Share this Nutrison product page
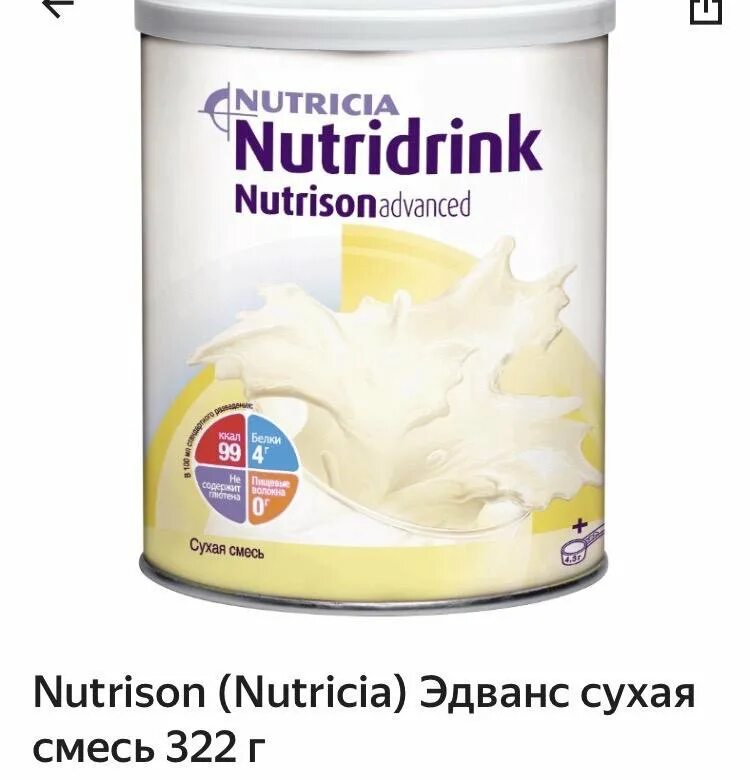 click(x=705, y=8)
